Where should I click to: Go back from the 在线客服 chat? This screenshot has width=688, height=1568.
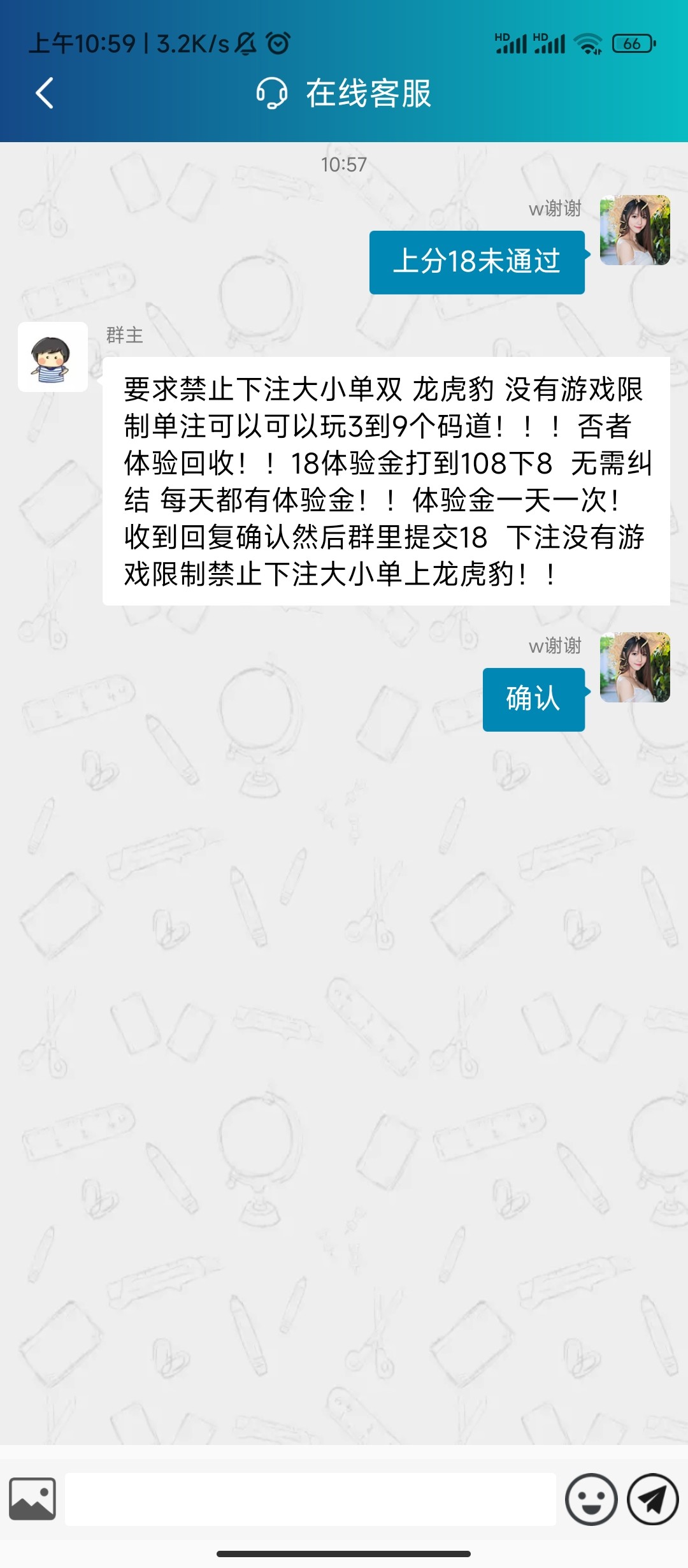pyautogui.click(x=44, y=94)
